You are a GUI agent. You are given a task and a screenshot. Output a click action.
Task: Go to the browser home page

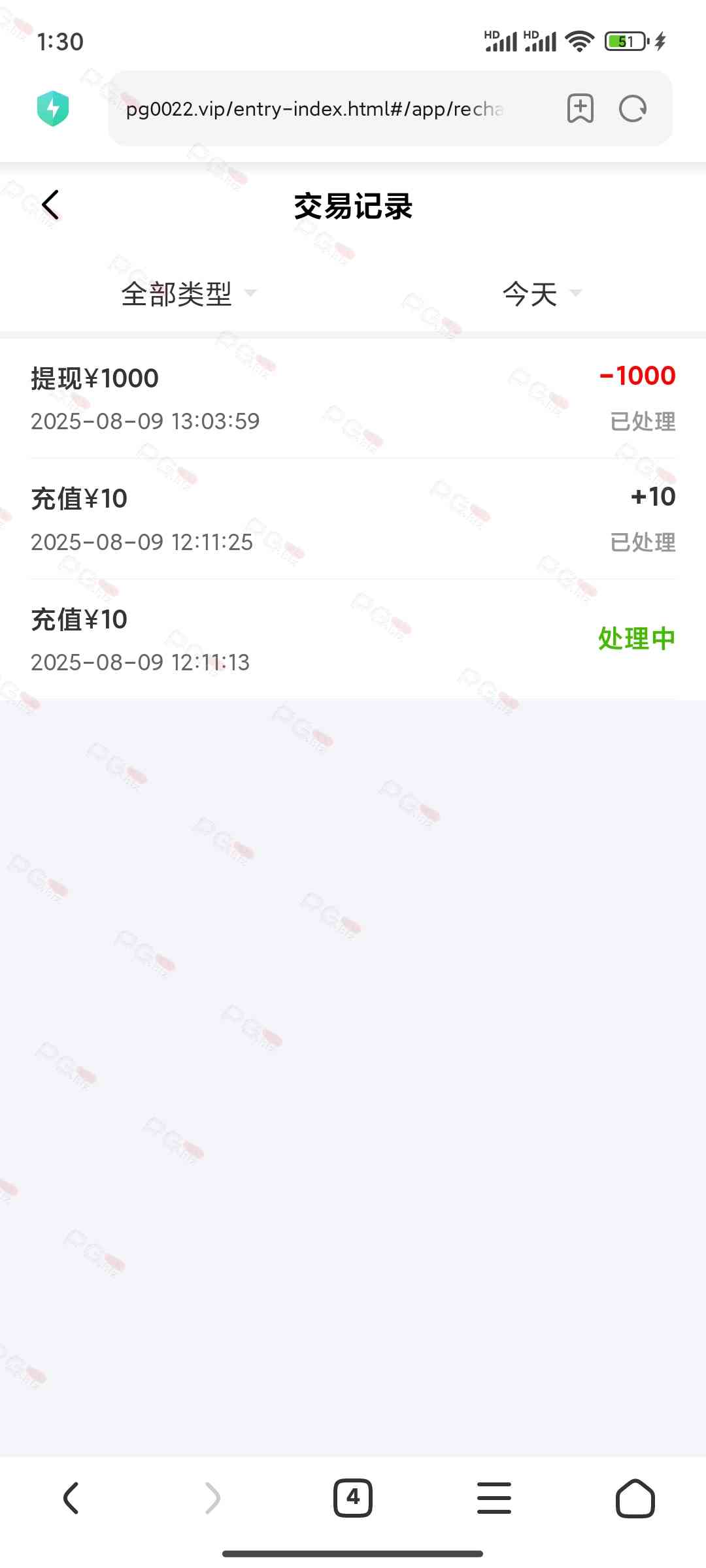coord(635,1497)
